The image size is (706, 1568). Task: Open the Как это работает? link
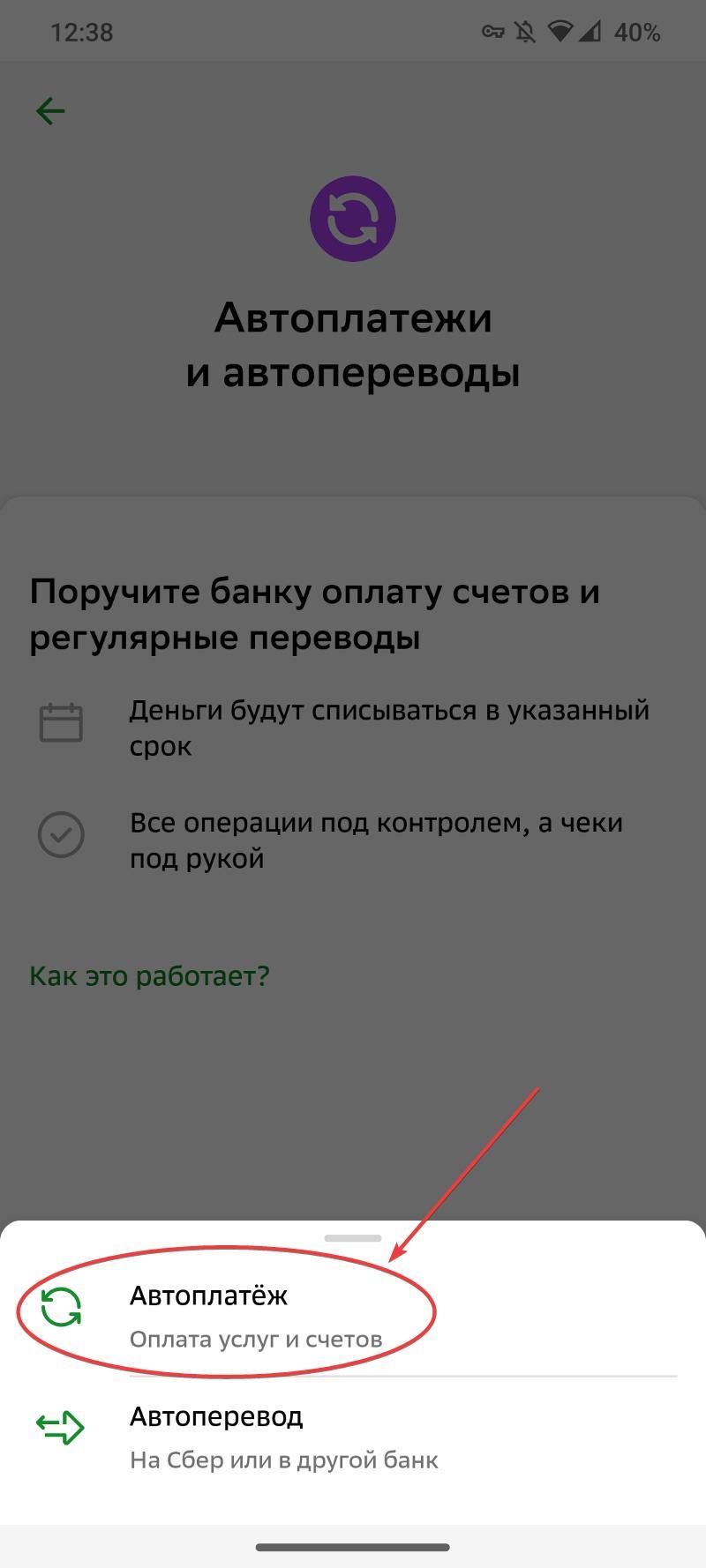pos(149,976)
